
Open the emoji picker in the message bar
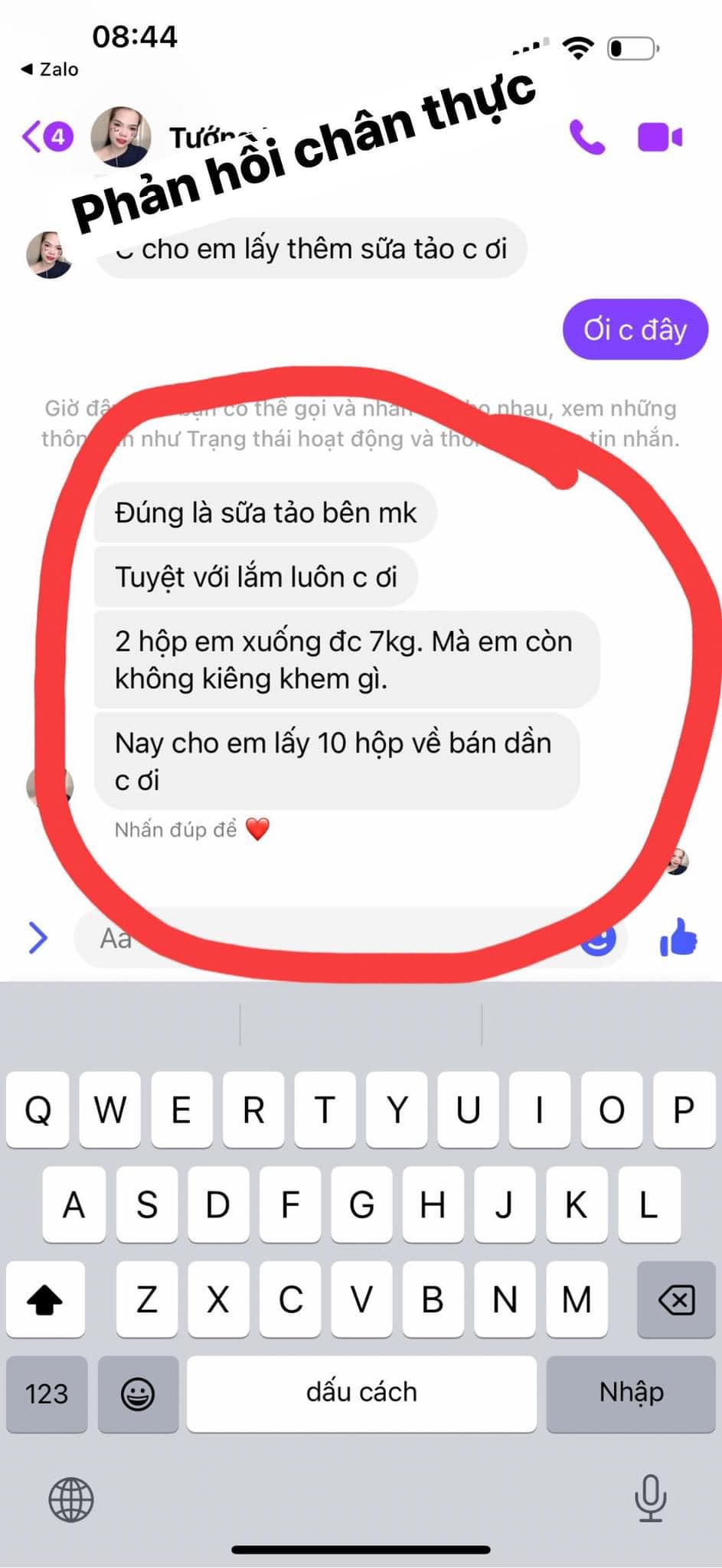pyautogui.click(x=600, y=939)
